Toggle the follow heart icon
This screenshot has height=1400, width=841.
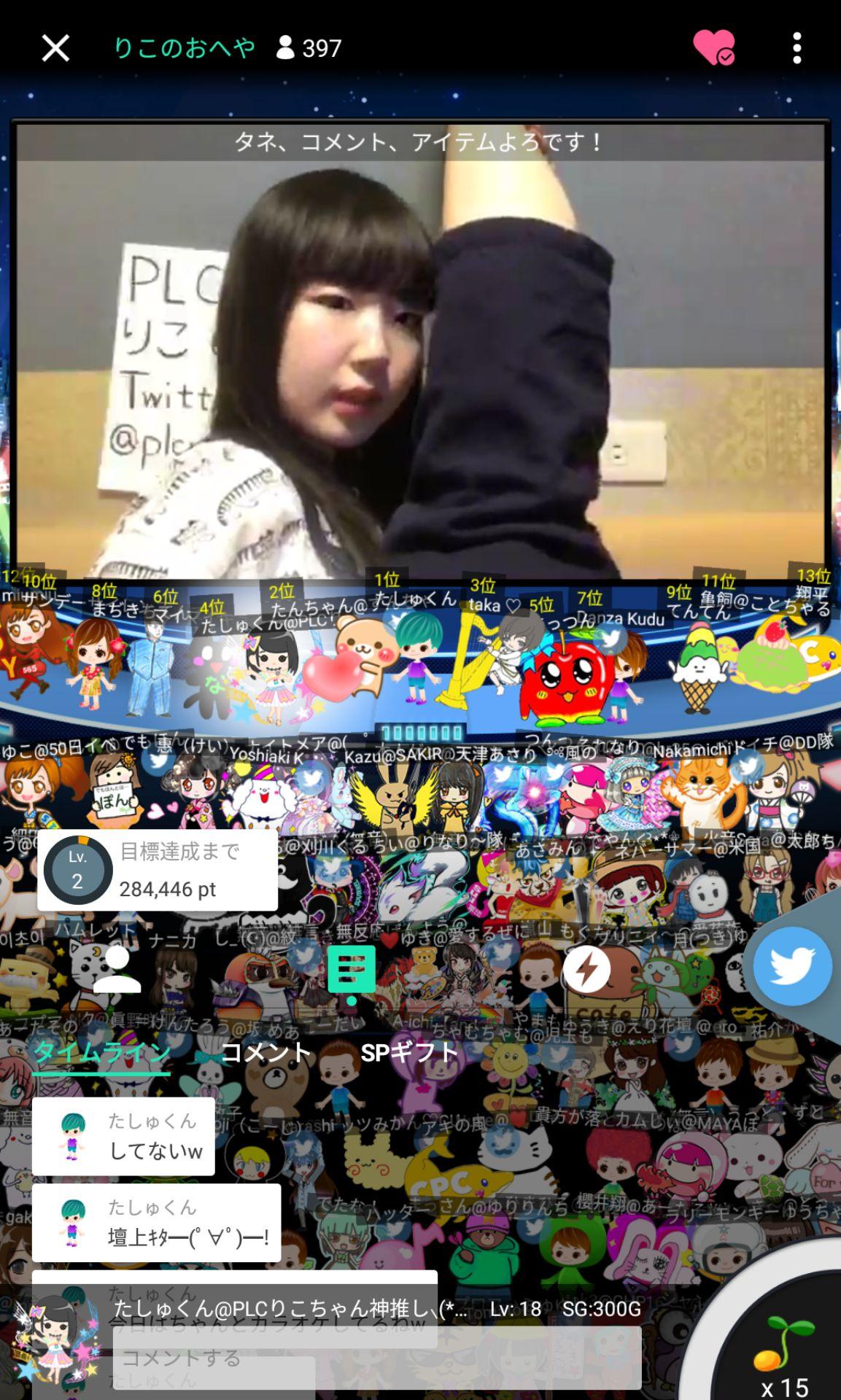point(713,48)
